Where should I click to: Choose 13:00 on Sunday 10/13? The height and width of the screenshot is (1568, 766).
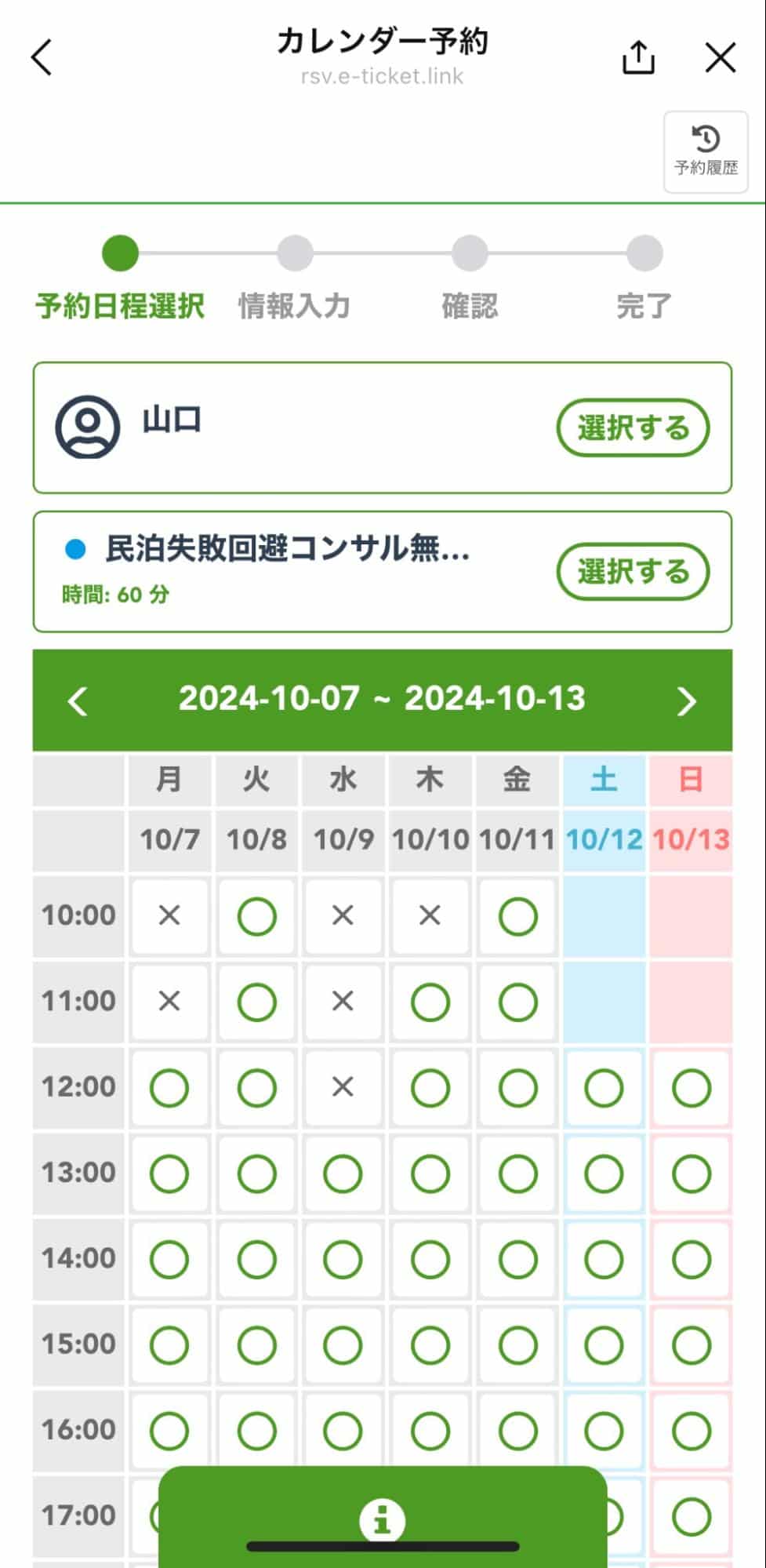pyautogui.click(x=691, y=1173)
